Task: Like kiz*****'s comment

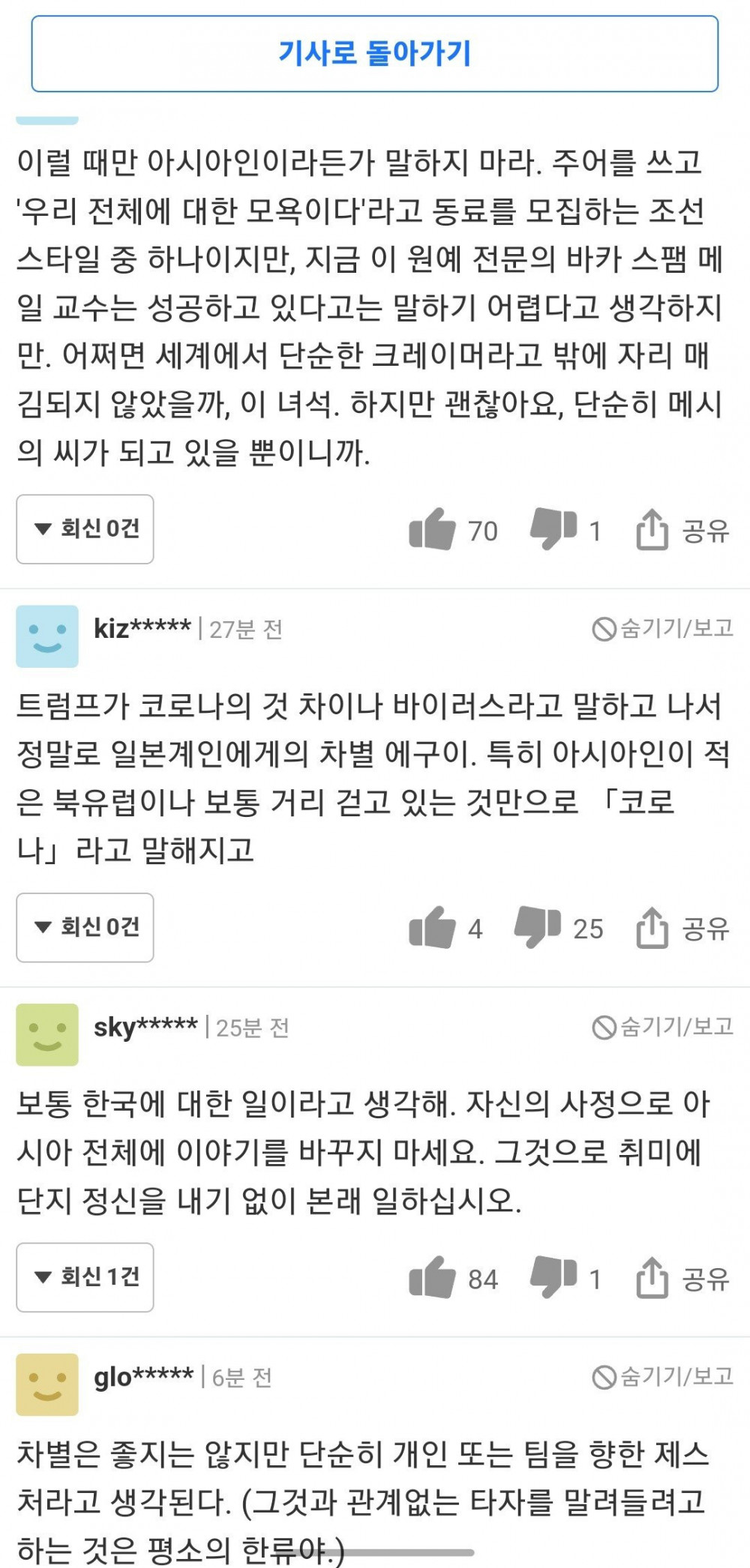Action: click(433, 928)
